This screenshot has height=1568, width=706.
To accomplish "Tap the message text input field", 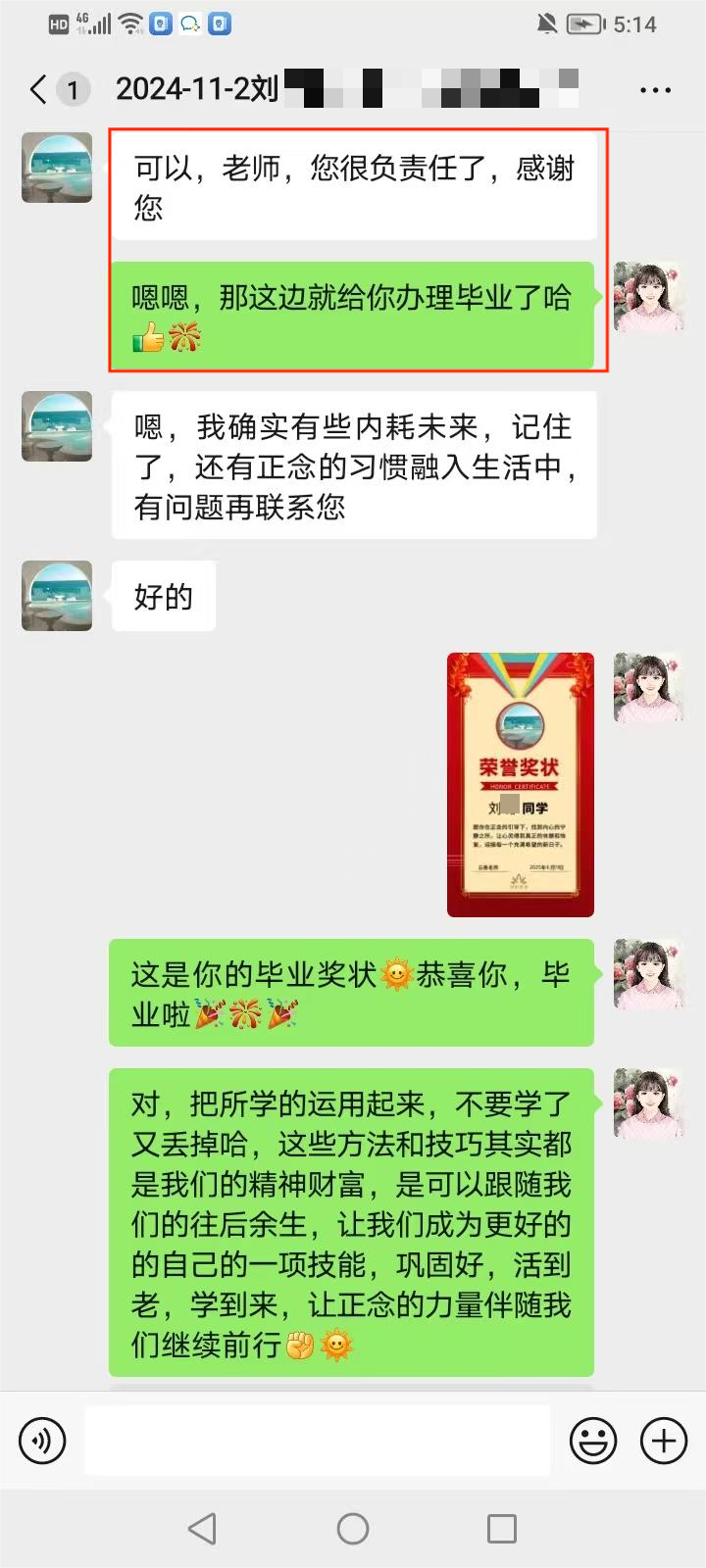I will pos(316,1441).
